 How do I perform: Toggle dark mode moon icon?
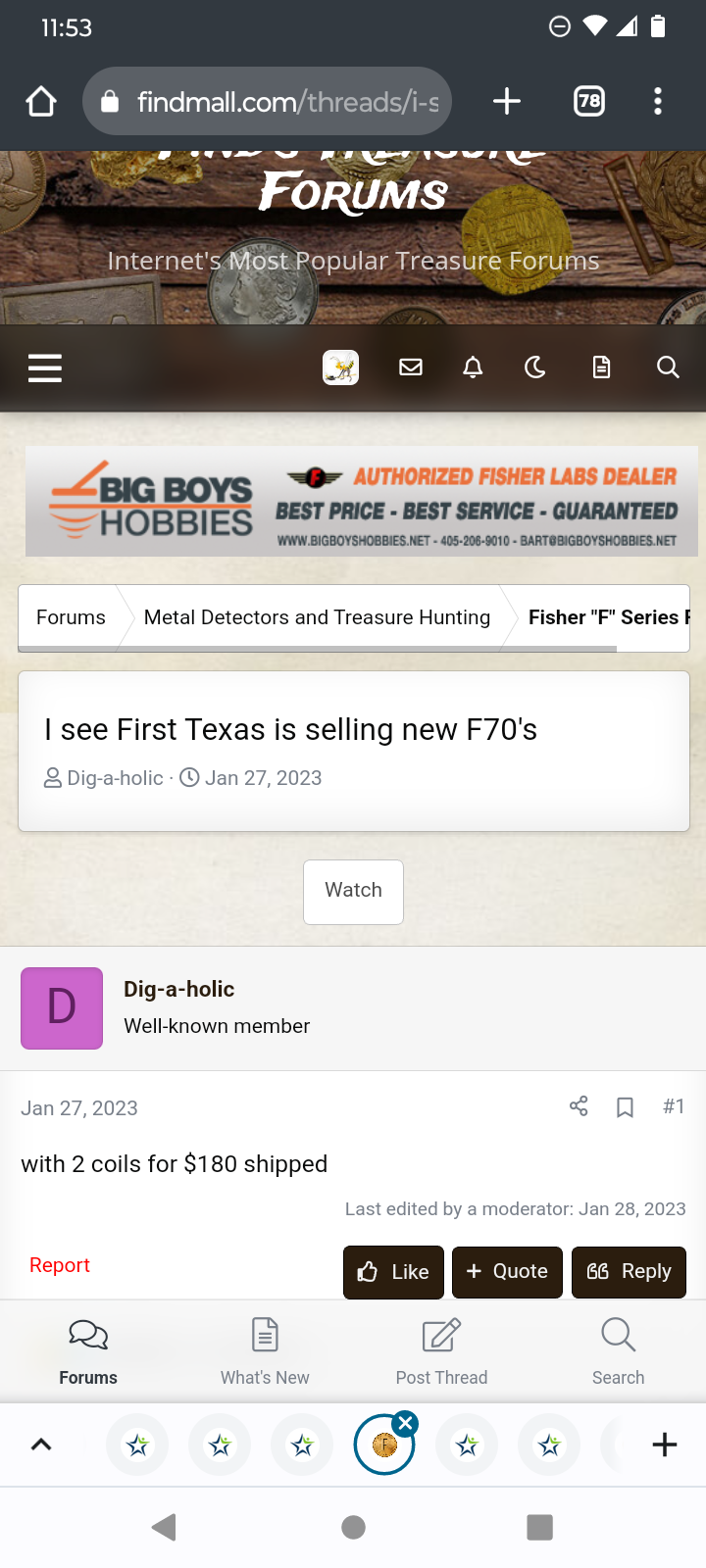tap(535, 367)
